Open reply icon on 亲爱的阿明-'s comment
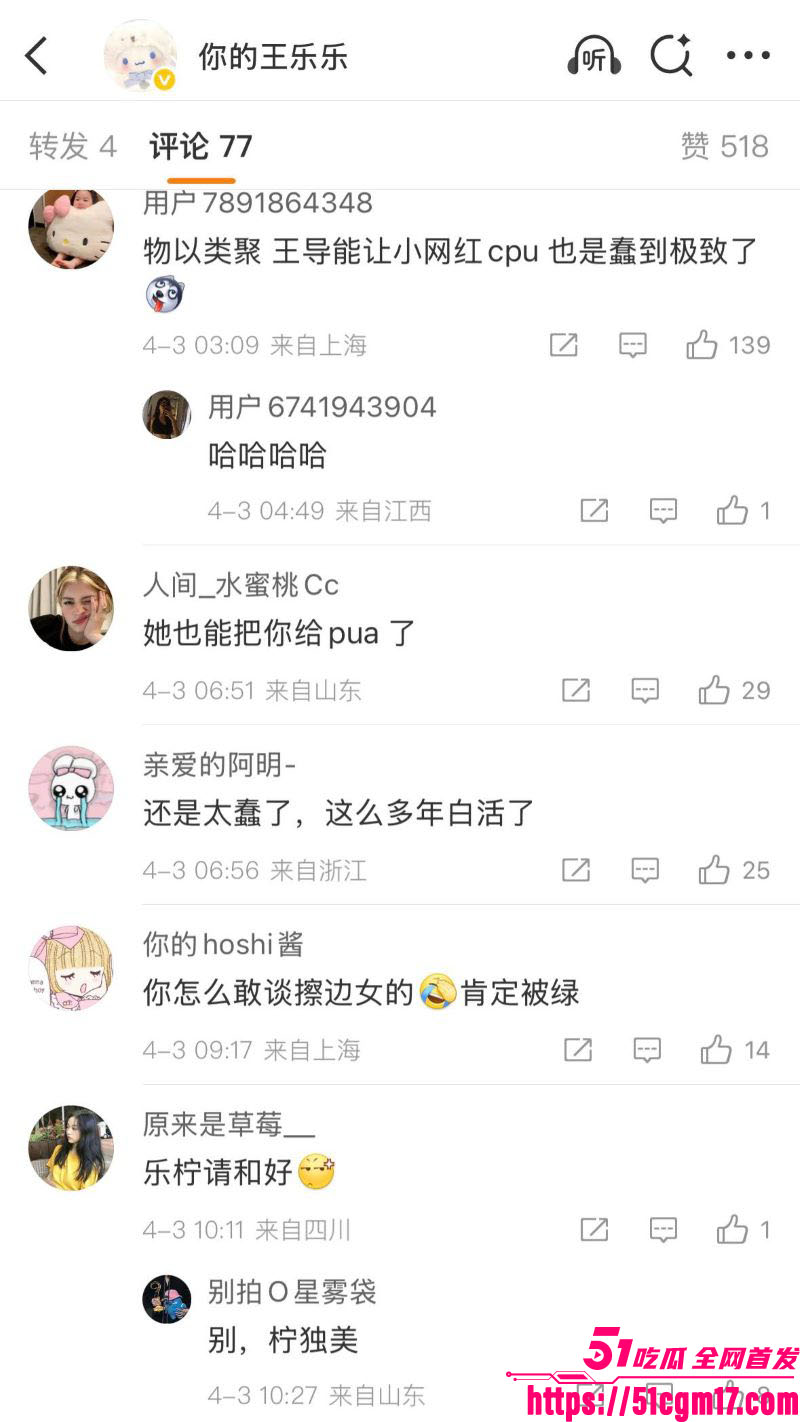Viewport: 800px width, 1422px height. pos(645,870)
